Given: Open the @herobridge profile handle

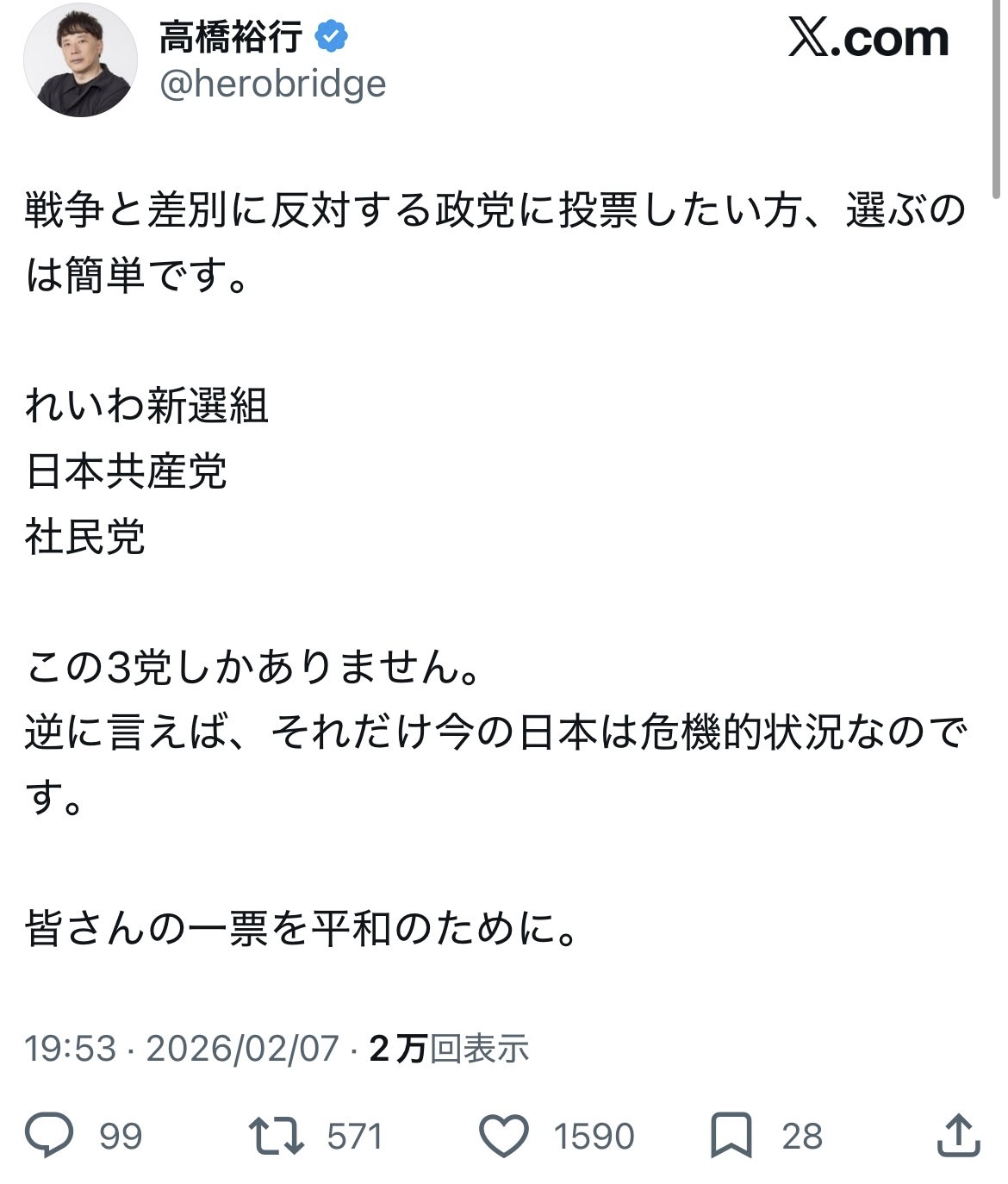Looking at the screenshot, I should 273,84.
